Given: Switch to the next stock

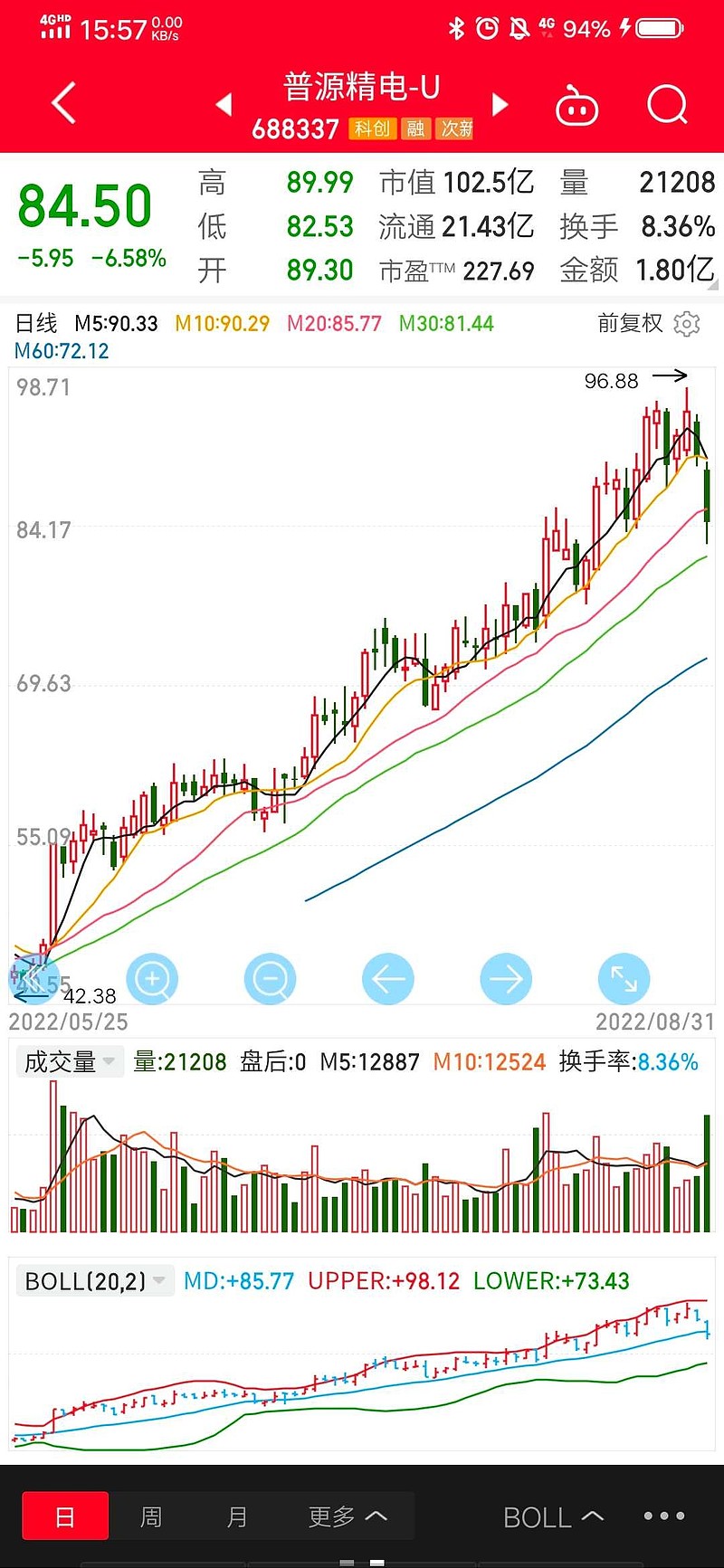Looking at the screenshot, I should pyautogui.click(x=500, y=105).
